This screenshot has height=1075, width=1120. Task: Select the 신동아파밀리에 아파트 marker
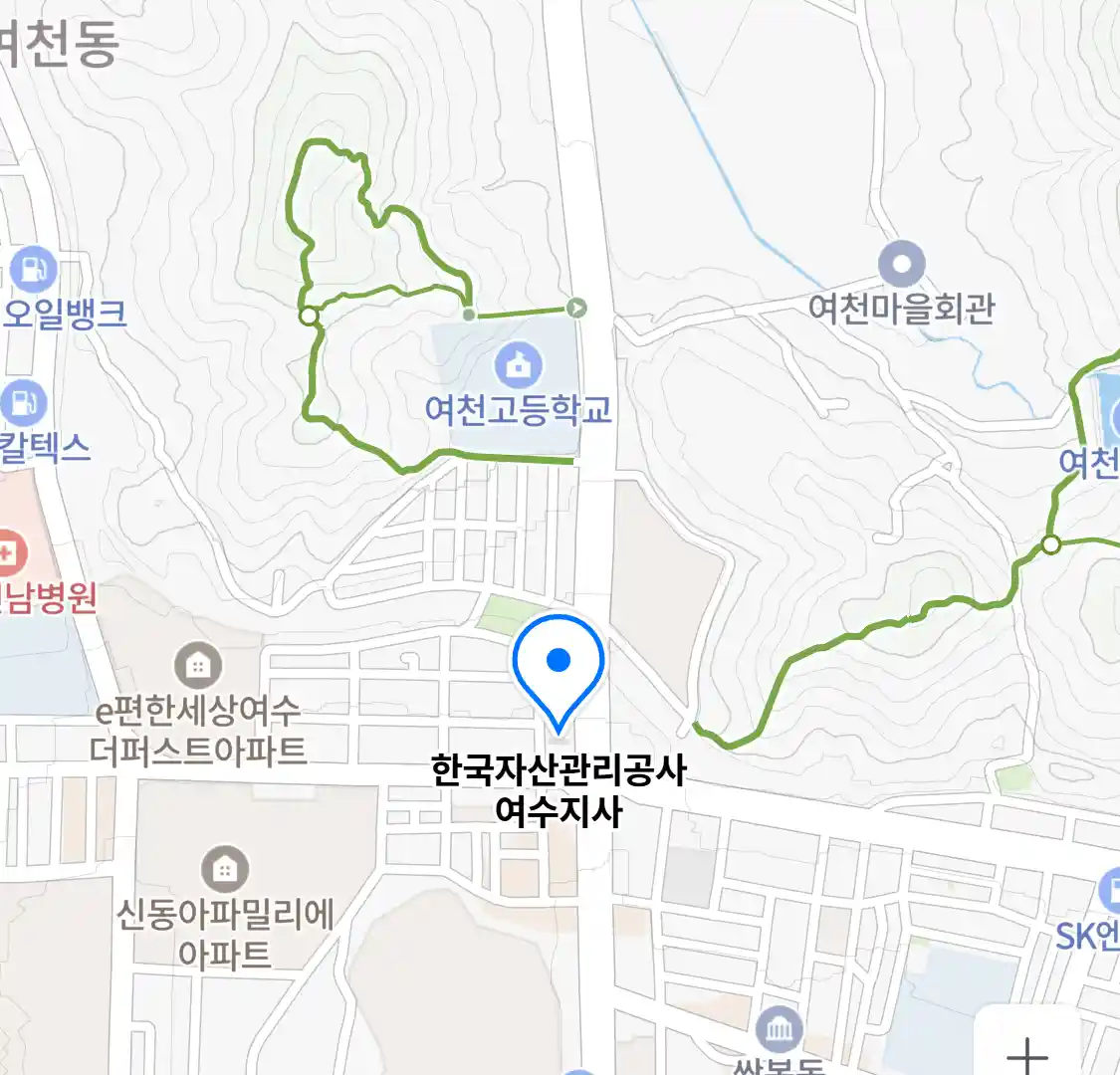(225, 869)
